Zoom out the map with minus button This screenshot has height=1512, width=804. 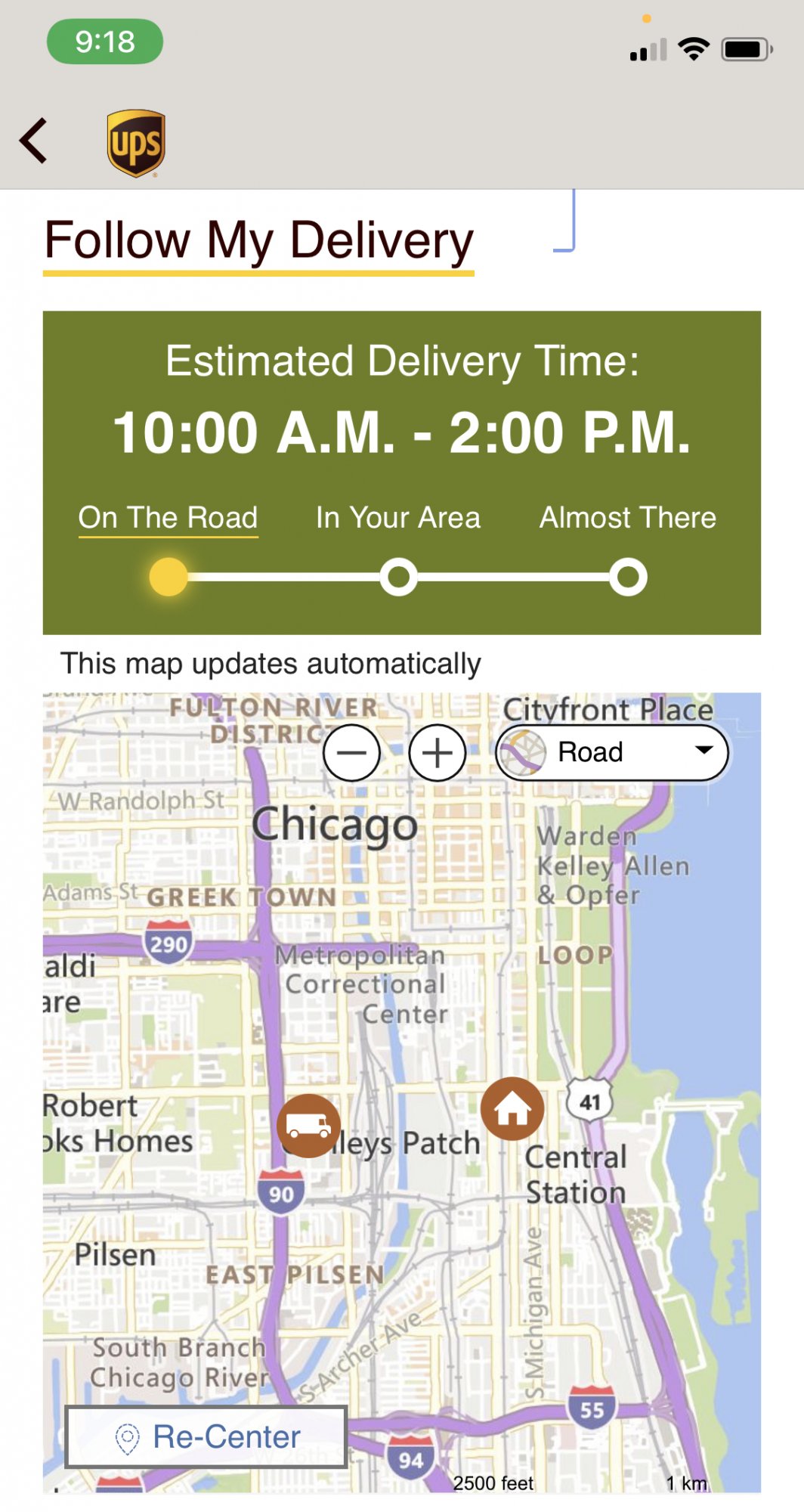tap(351, 753)
